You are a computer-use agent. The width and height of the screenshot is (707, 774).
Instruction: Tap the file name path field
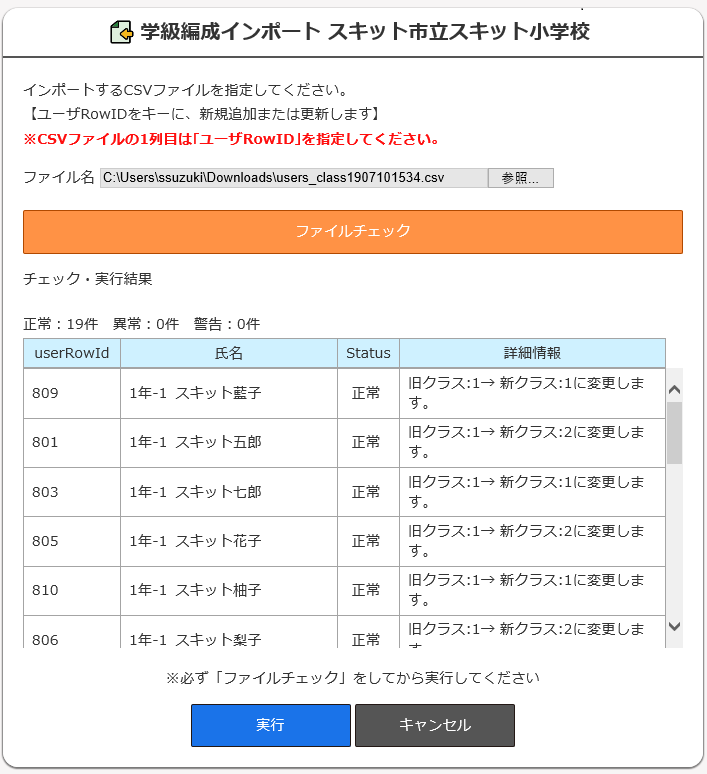click(293, 178)
